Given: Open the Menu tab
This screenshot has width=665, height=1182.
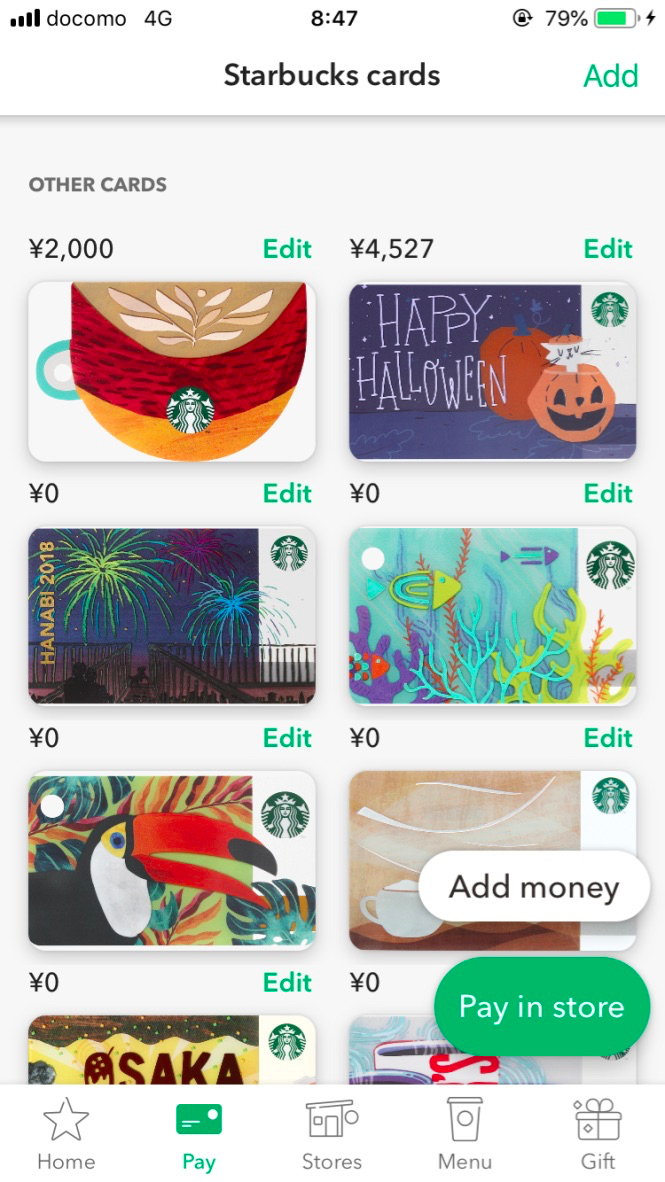Looking at the screenshot, I should (465, 1134).
